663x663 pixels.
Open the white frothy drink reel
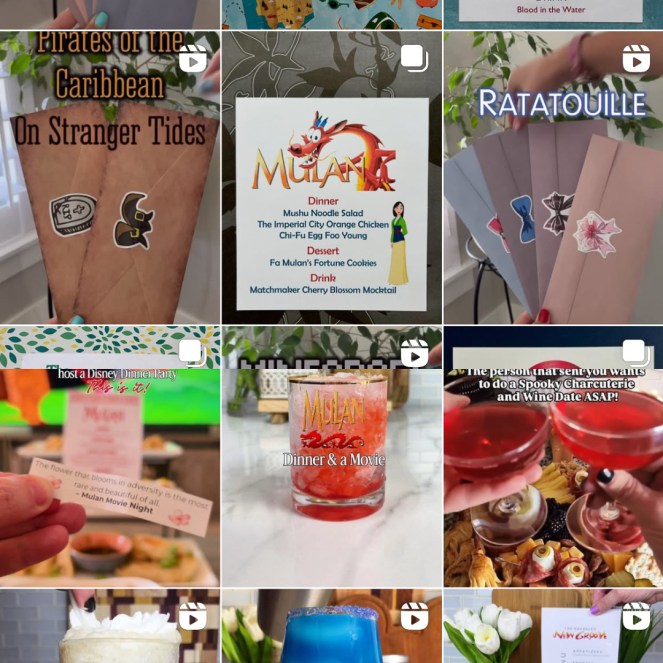(x=109, y=628)
